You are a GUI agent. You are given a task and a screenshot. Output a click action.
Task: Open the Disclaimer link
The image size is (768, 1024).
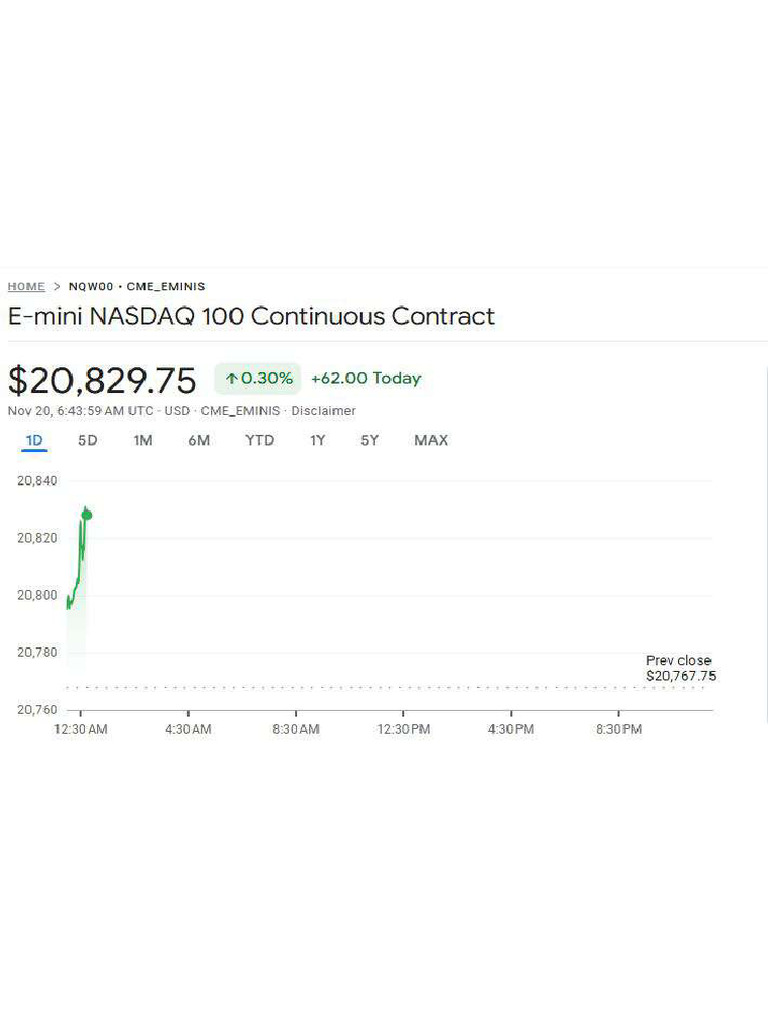coord(323,411)
